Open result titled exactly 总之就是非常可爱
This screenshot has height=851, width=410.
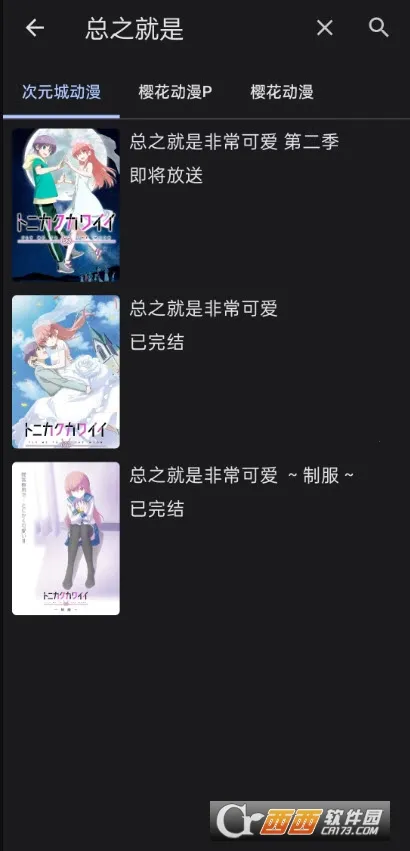tap(205, 371)
